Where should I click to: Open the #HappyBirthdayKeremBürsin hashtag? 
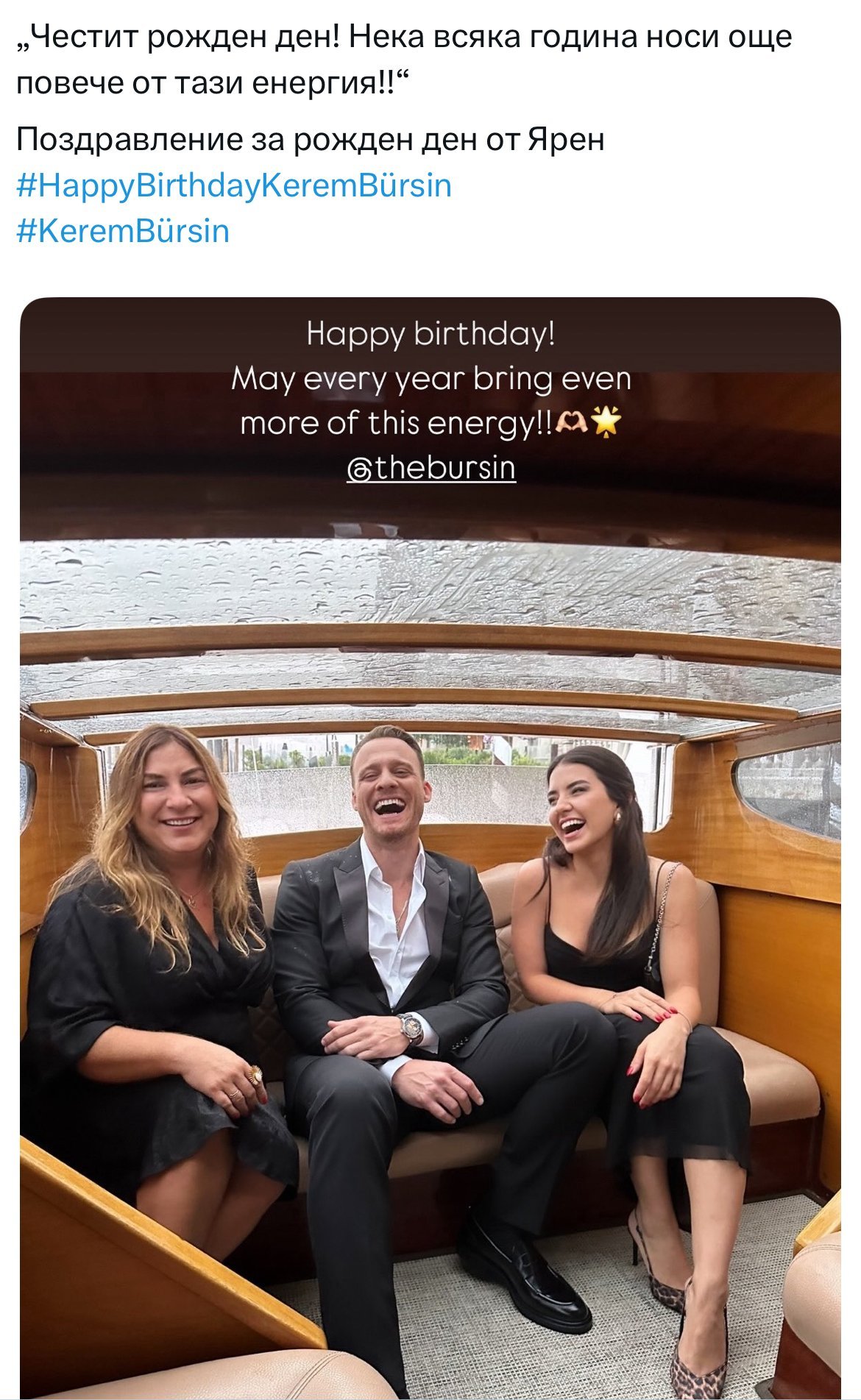tap(234, 185)
